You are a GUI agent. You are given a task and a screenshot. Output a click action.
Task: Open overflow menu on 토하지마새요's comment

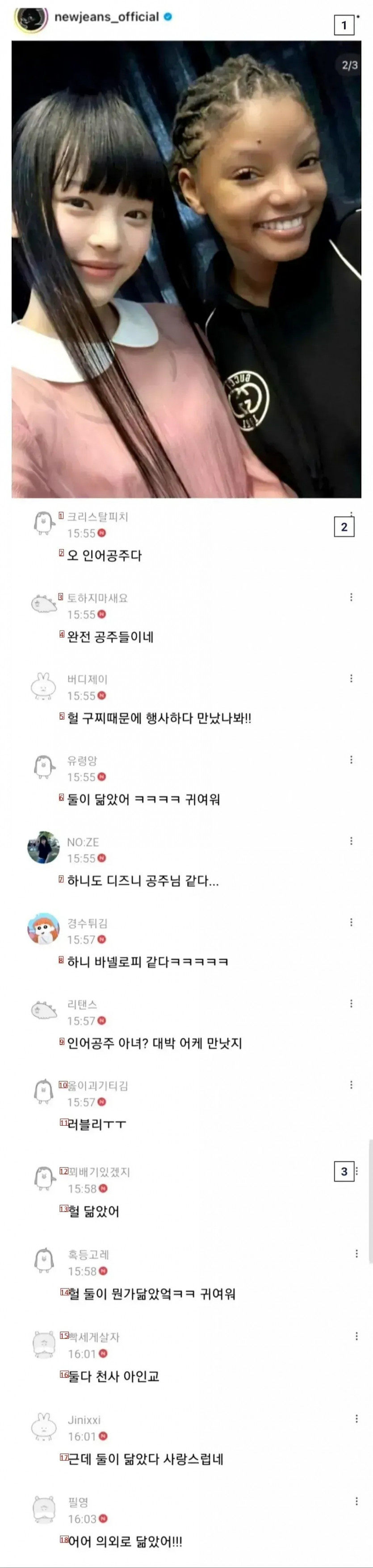tap(351, 597)
